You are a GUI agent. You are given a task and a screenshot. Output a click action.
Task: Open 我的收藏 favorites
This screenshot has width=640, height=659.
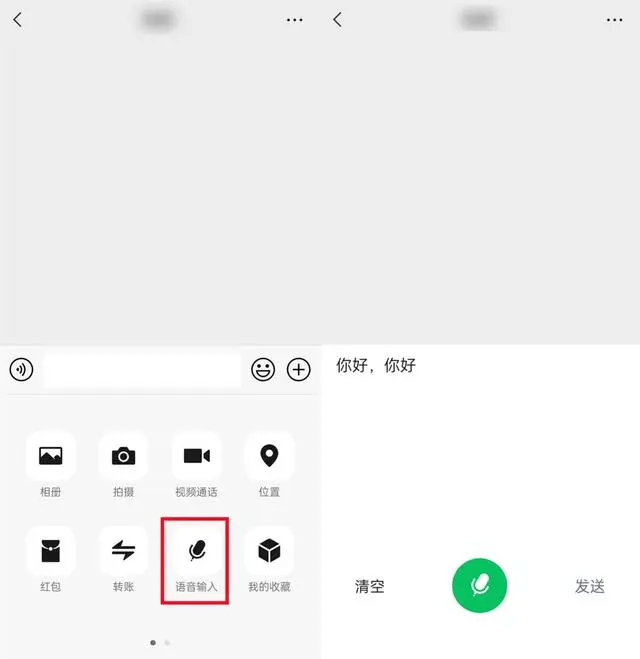point(269,551)
